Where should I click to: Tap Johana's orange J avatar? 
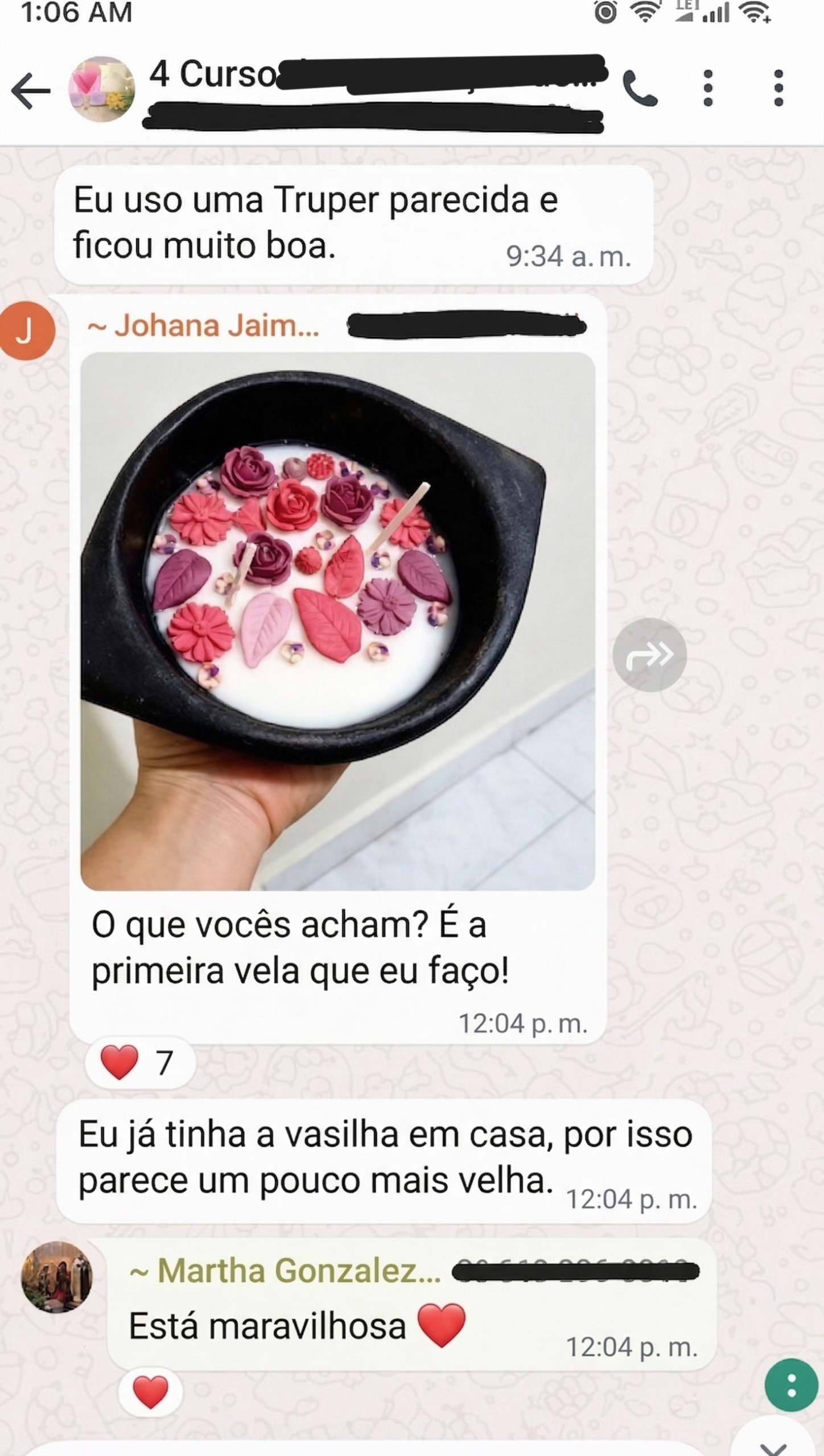pos(27,331)
